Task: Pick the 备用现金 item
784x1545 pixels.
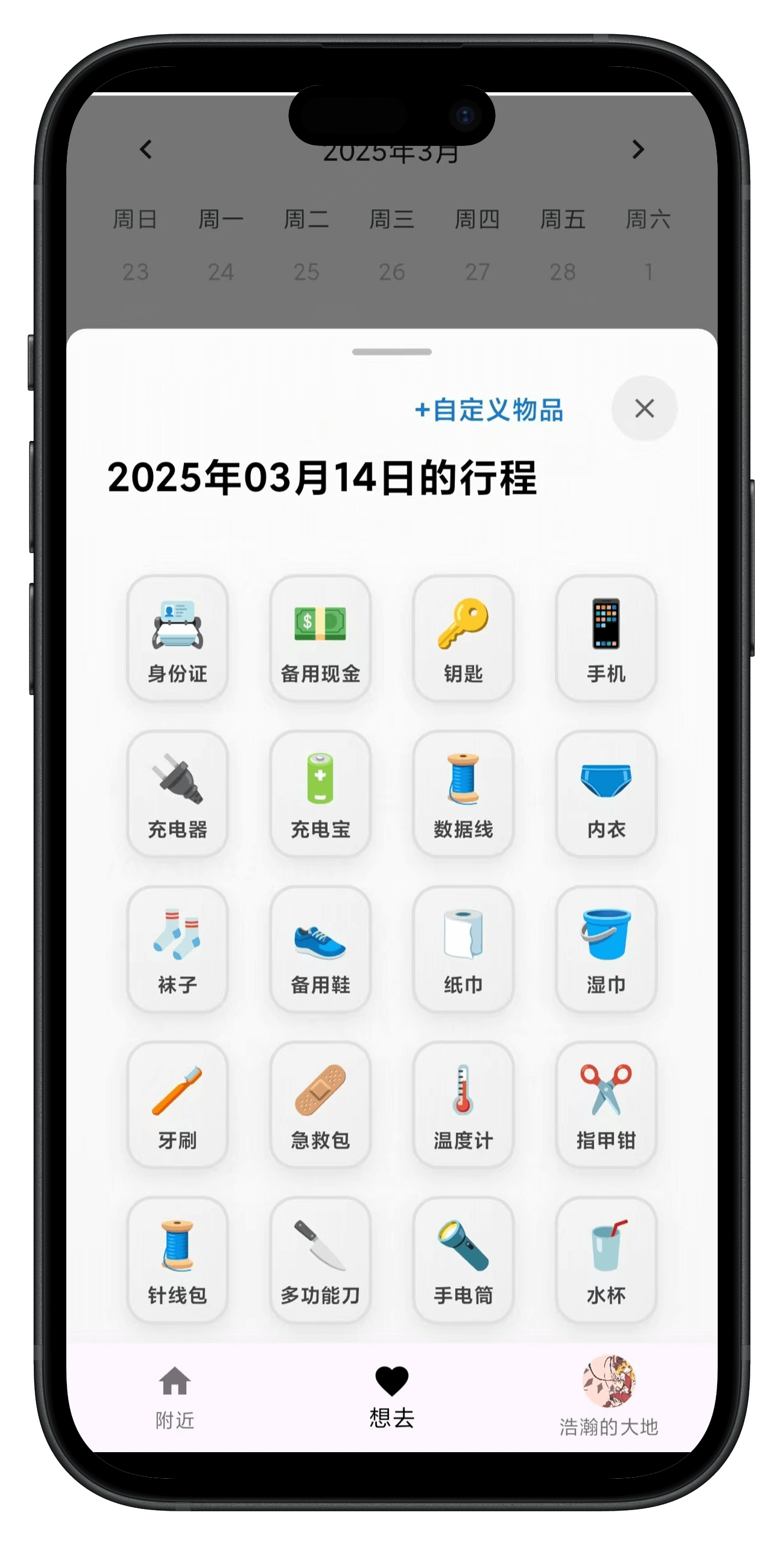Action: click(x=320, y=639)
